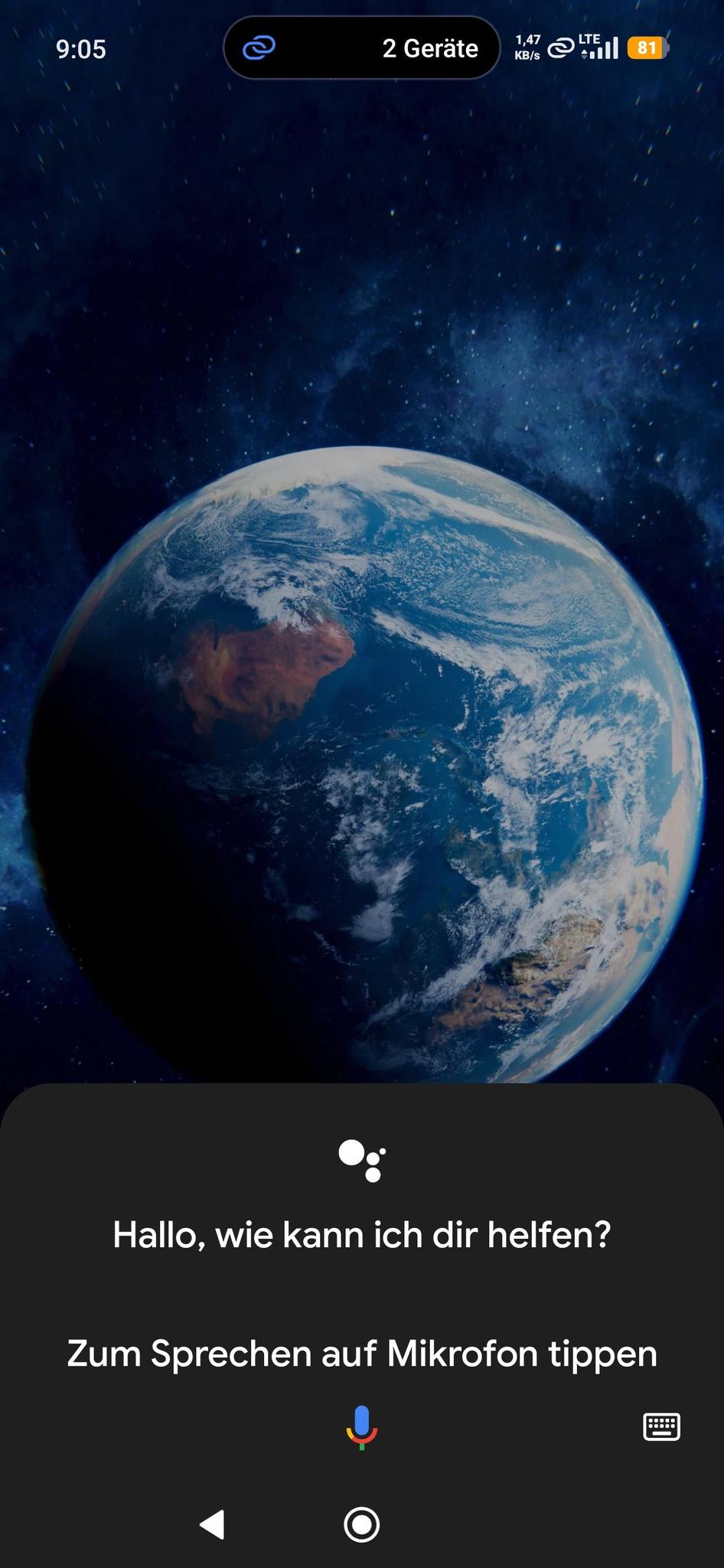Tap the microphone to start speaking
Viewport: 724px width, 1568px height.
click(x=361, y=1427)
